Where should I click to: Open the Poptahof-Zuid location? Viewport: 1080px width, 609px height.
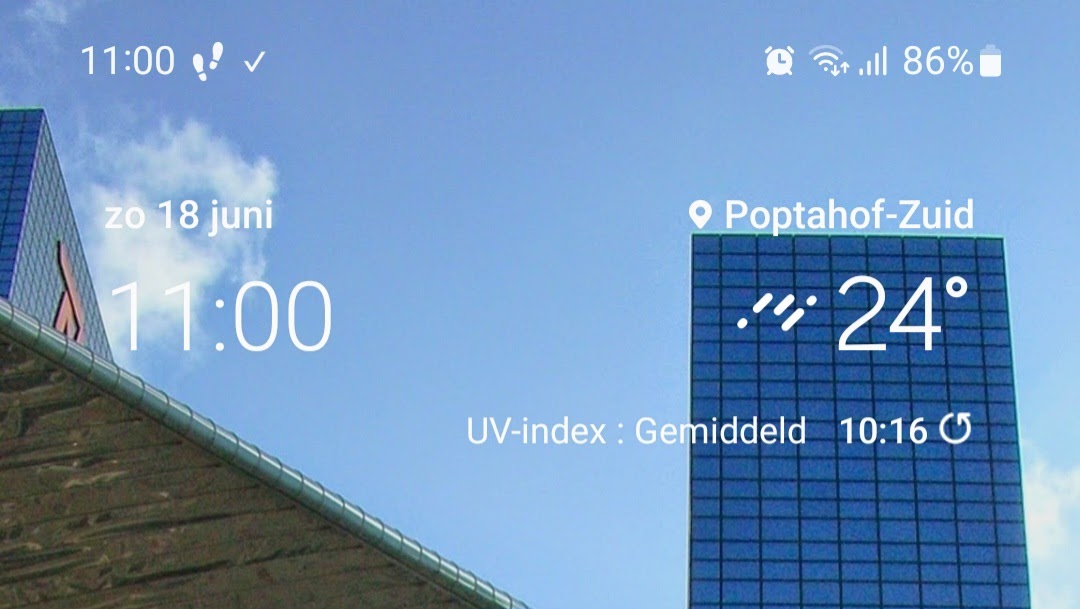click(x=832, y=215)
